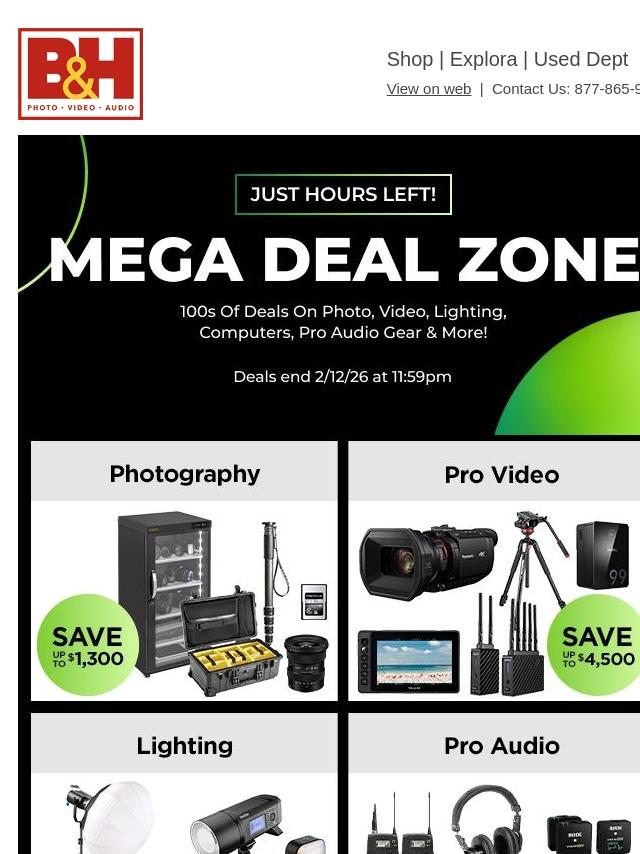Tap the View on web link
Screen dimensions: 640x854
(x=428, y=89)
